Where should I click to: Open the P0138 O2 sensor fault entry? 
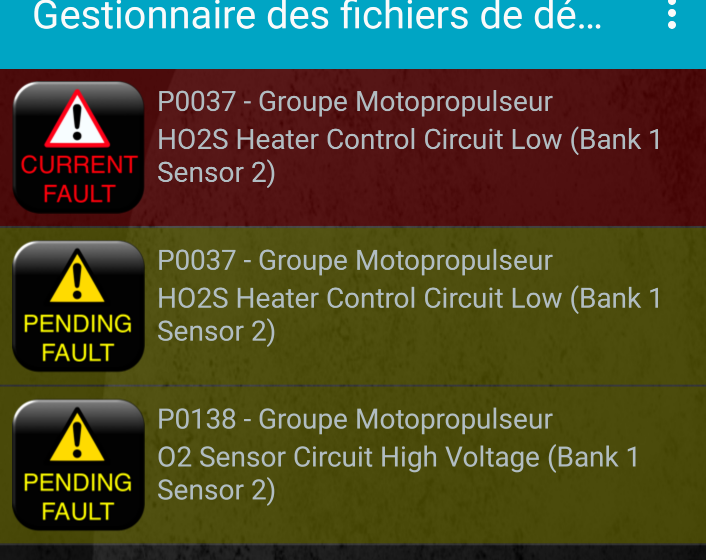point(400,457)
